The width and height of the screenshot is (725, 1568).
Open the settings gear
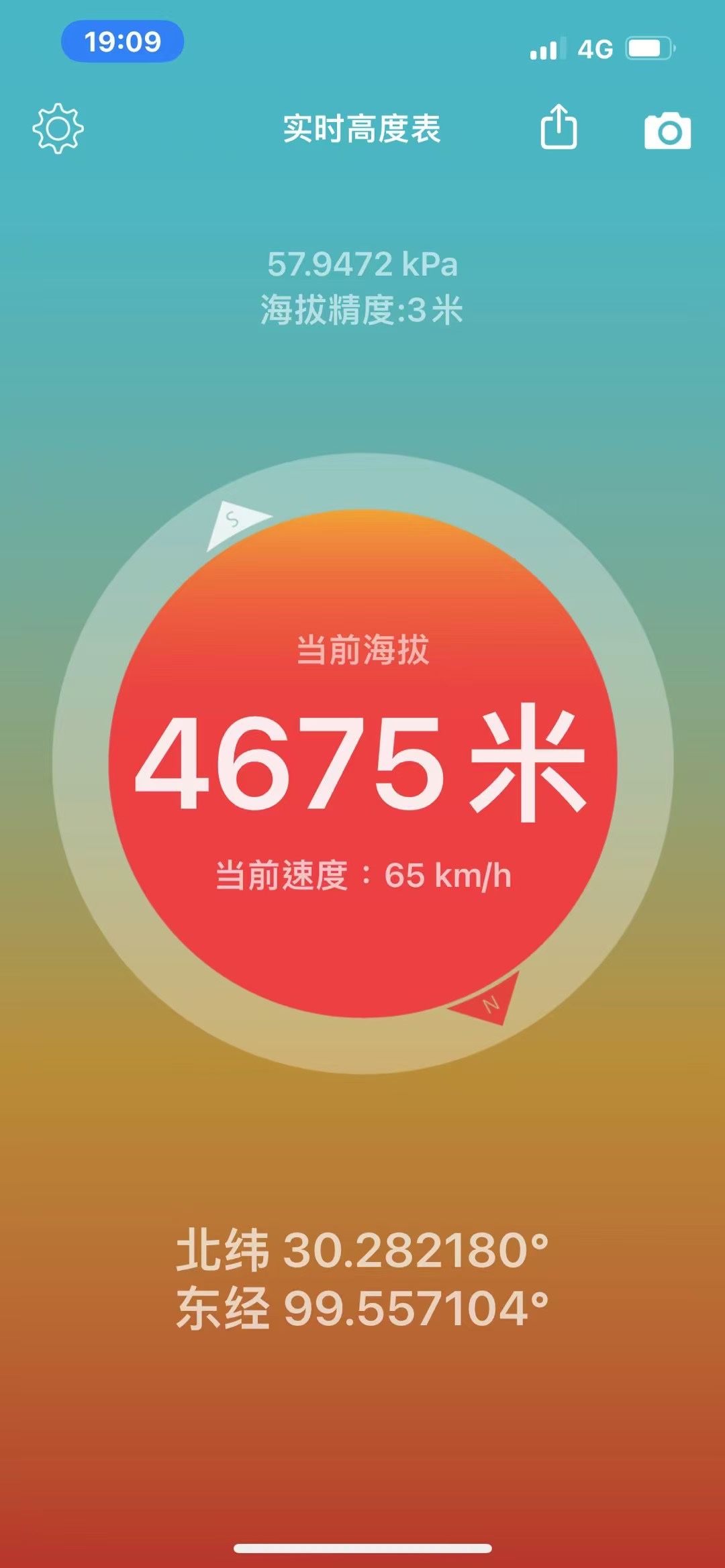point(58,128)
